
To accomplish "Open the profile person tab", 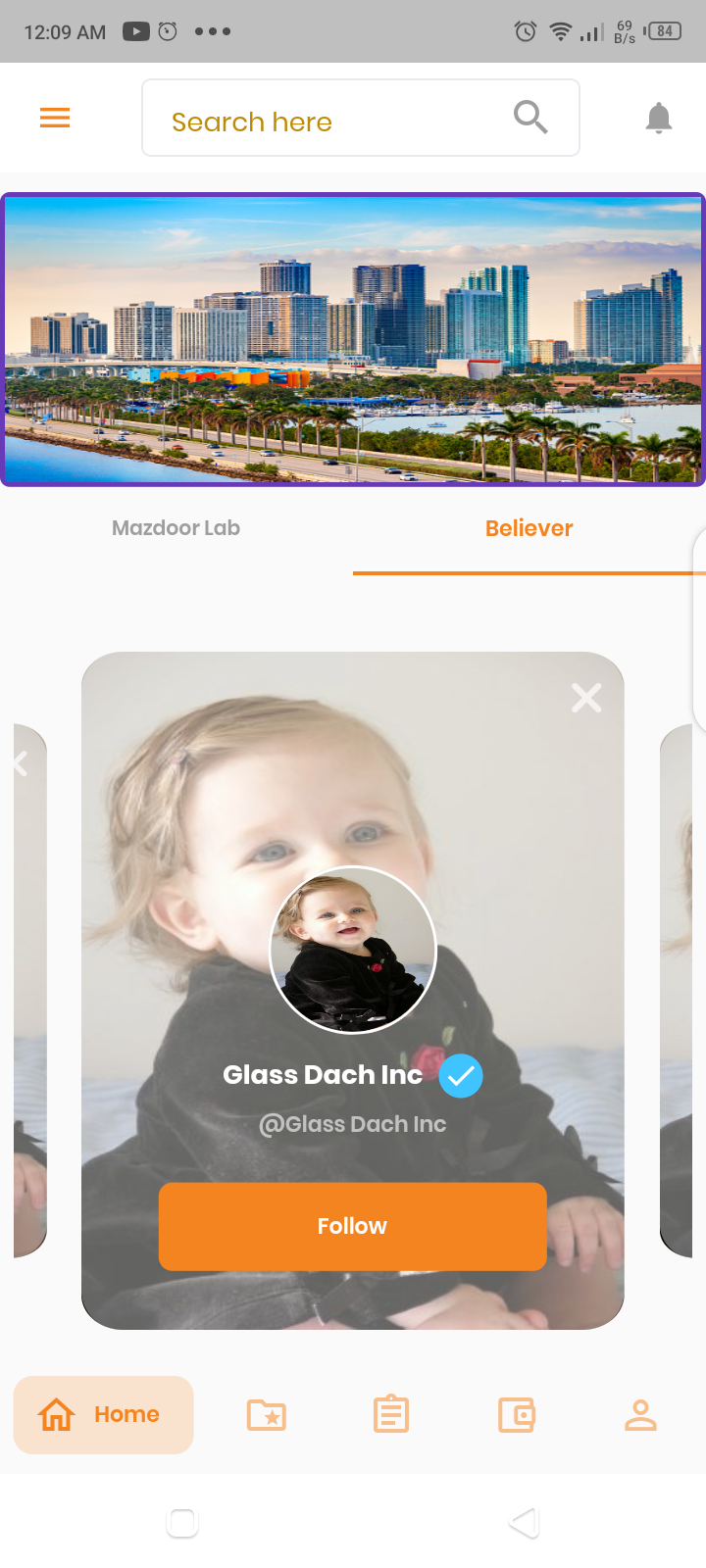I will click(x=640, y=1415).
